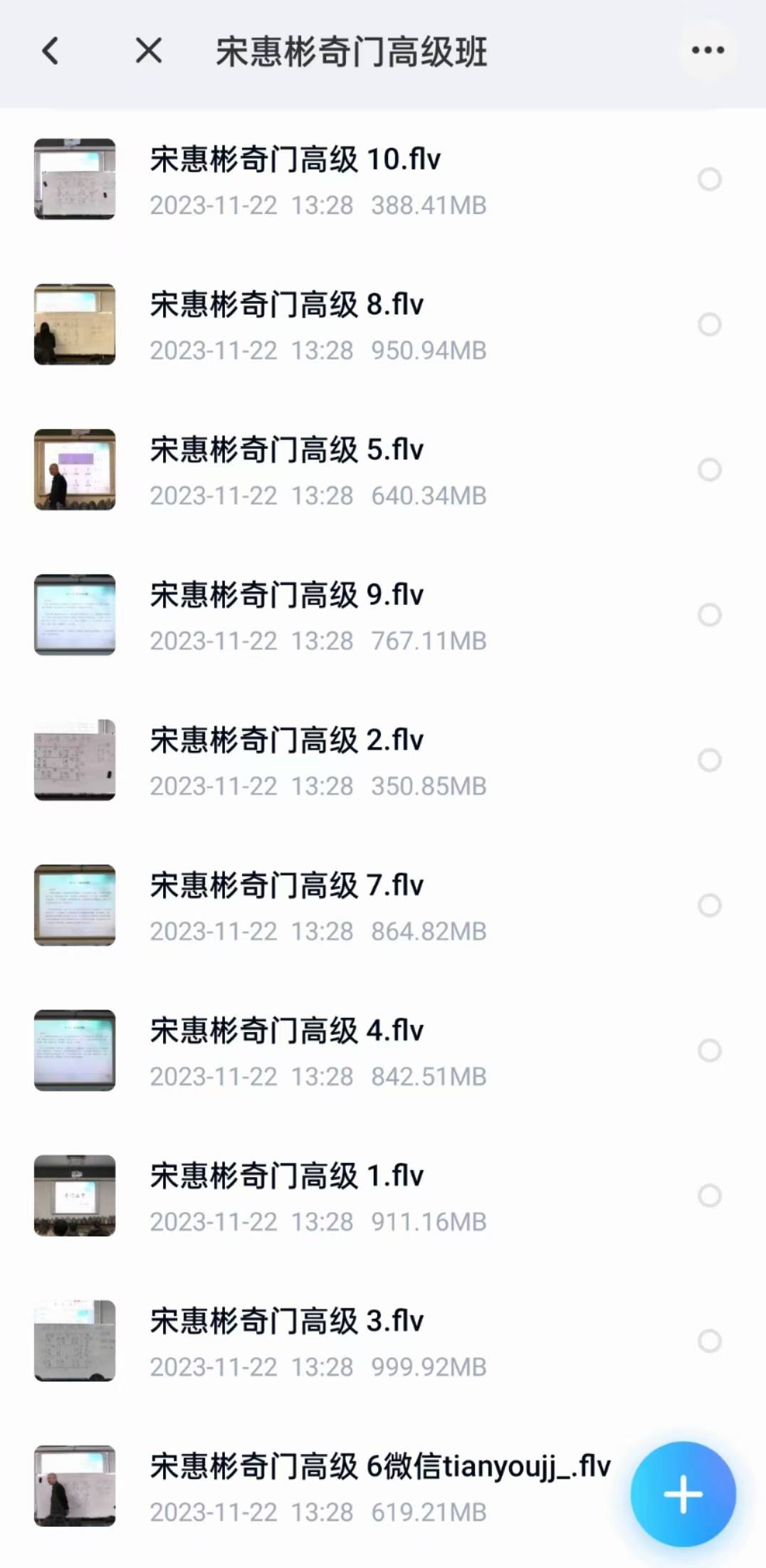Viewport: 766px width, 1568px height.
Task: Select the radio circle for 宋惠彬奇门高级 1.flv
Action: 709,1196
